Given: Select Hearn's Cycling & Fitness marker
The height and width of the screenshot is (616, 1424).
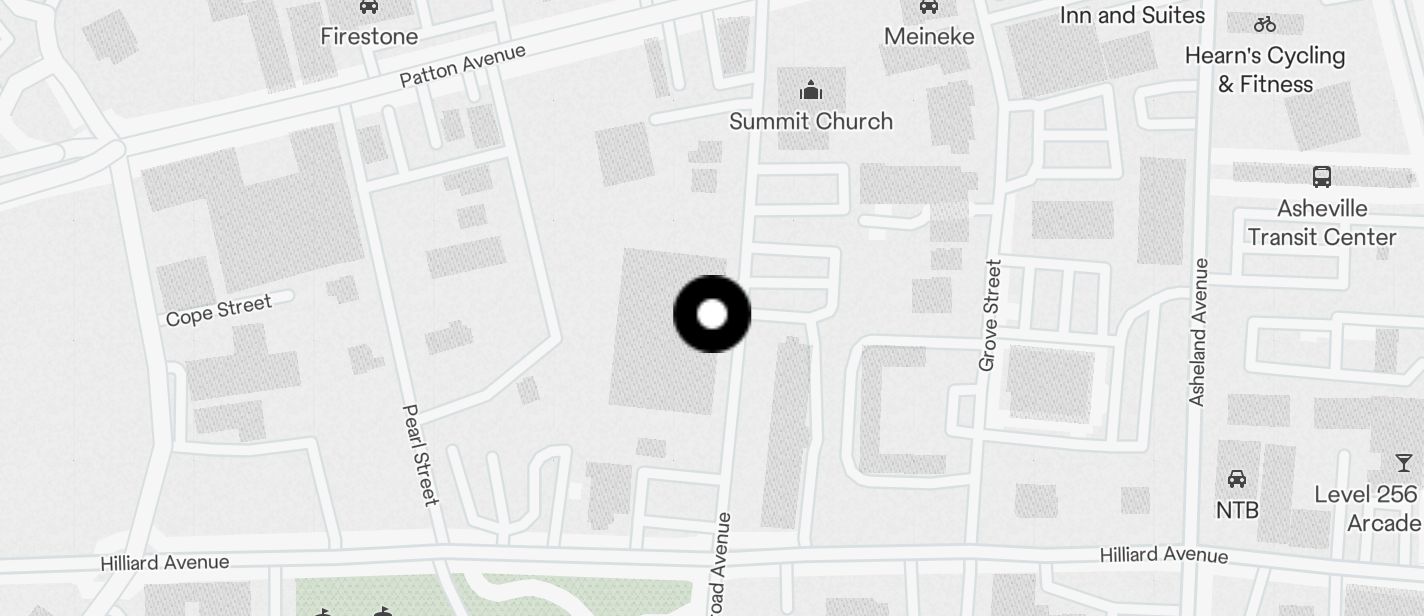Looking at the screenshot, I should [1265, 25].
